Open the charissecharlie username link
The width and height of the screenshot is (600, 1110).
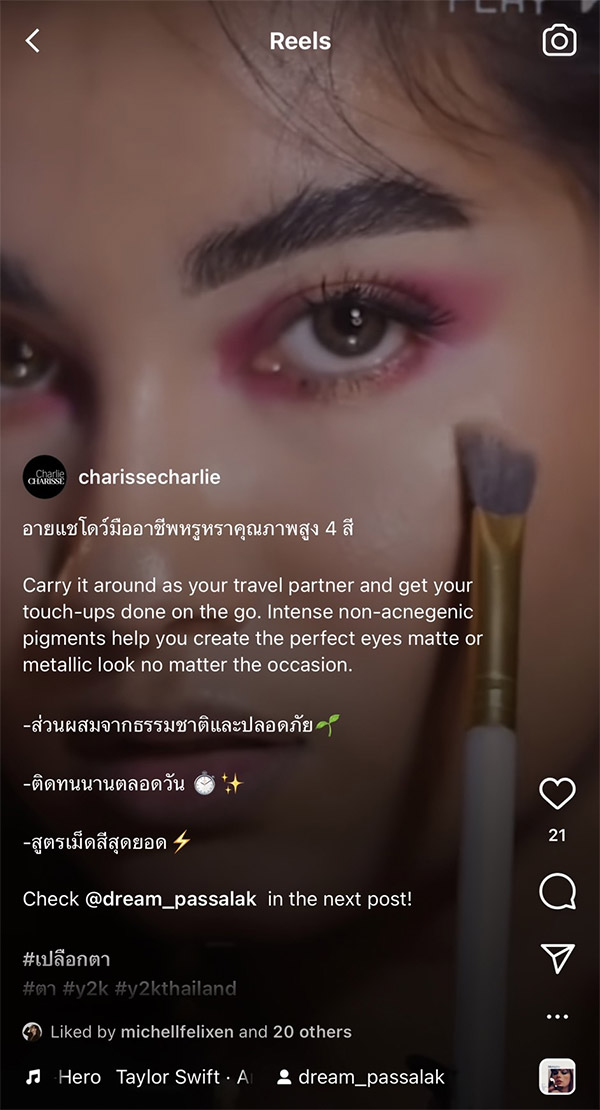click(149, 477)
